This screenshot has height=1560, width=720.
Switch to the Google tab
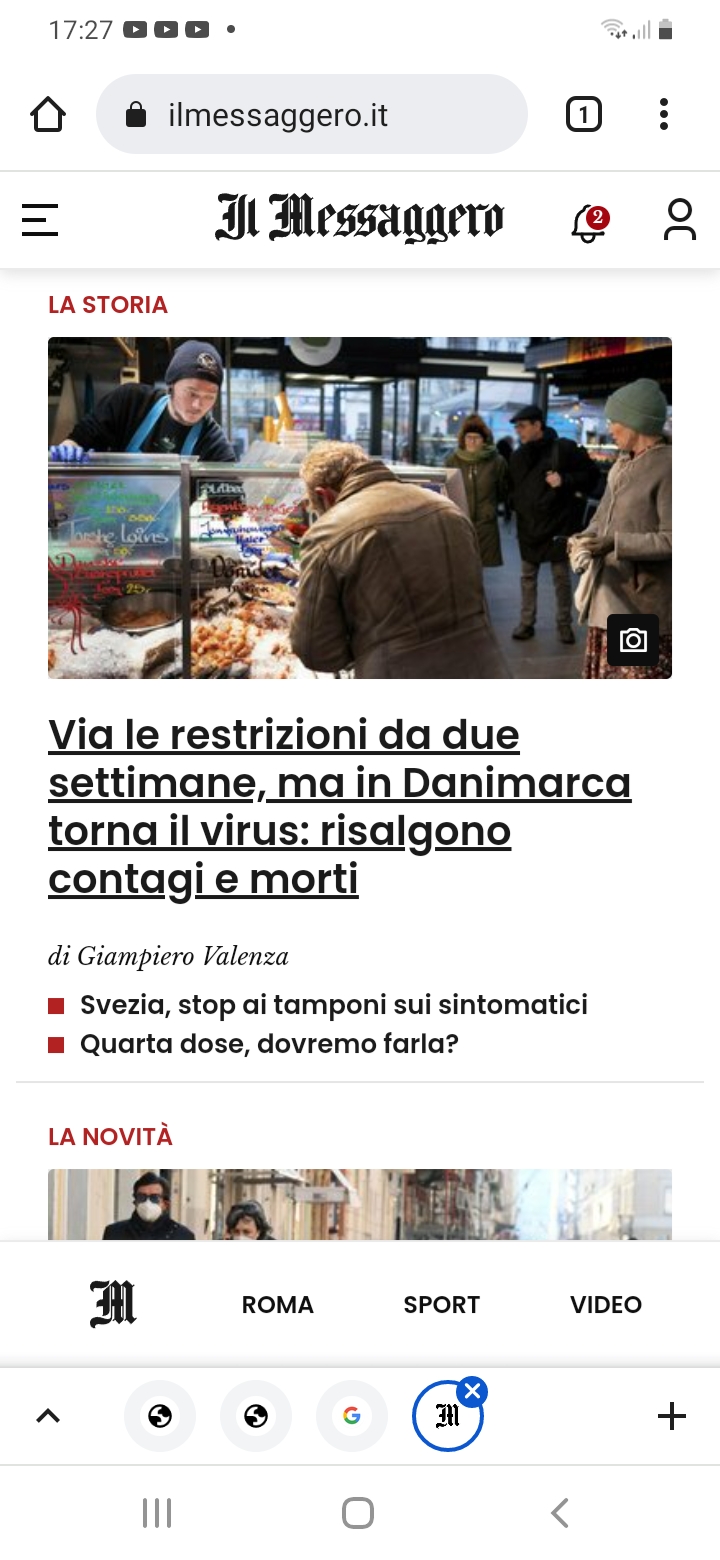click(x=352, y=1416)
